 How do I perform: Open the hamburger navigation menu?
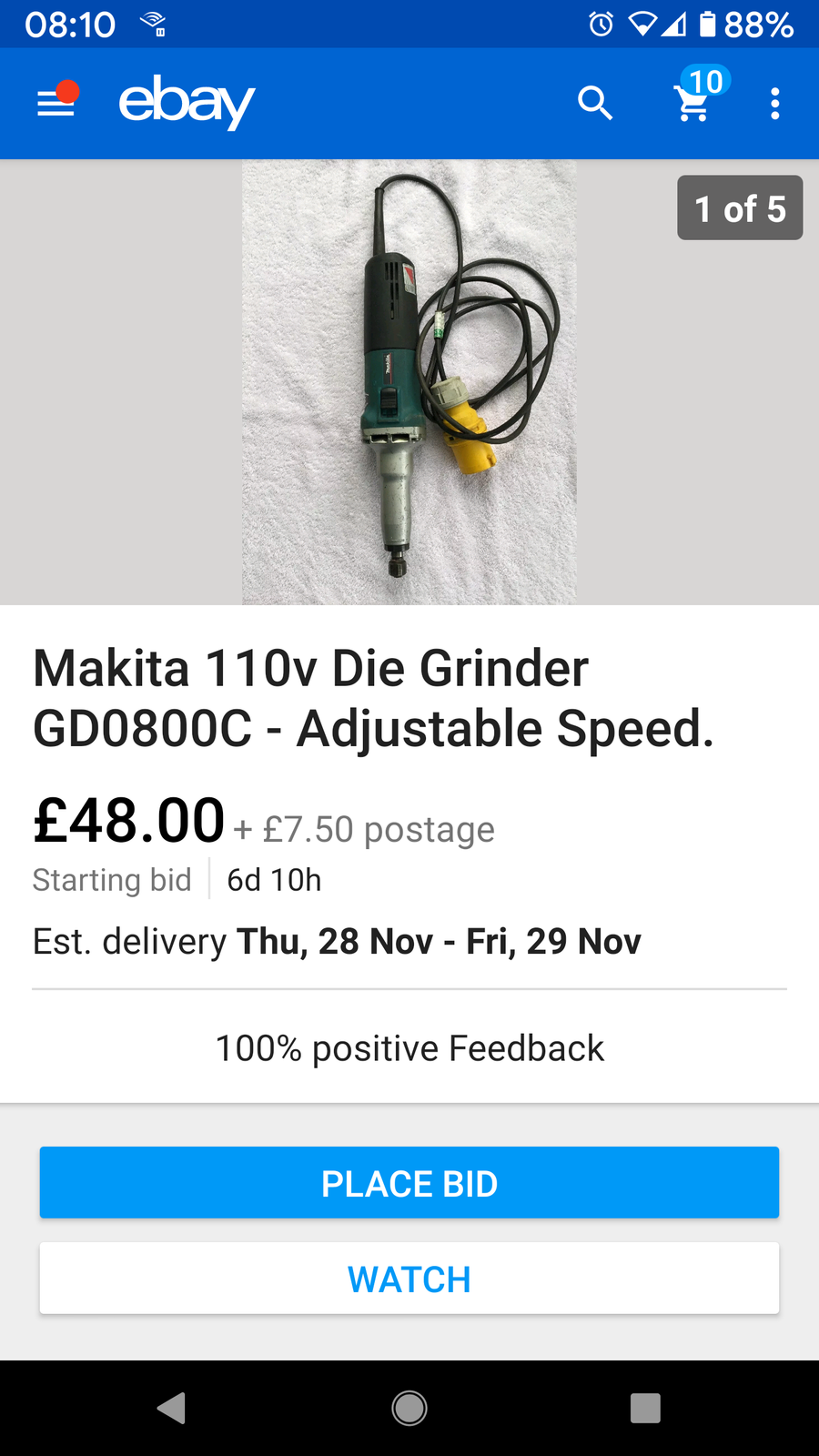[x=56, y=103]
